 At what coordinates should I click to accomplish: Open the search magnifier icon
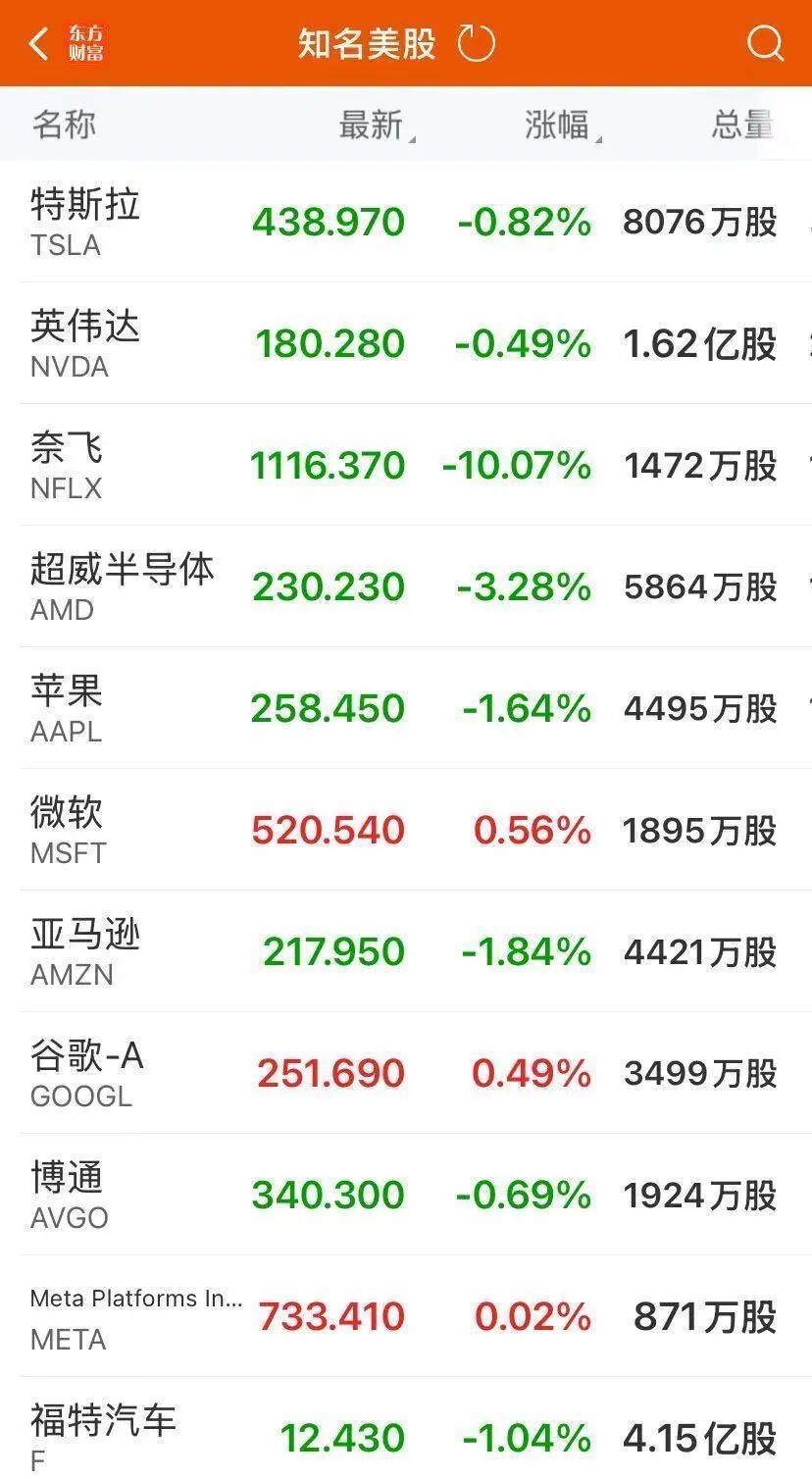[x=764, y=44]
